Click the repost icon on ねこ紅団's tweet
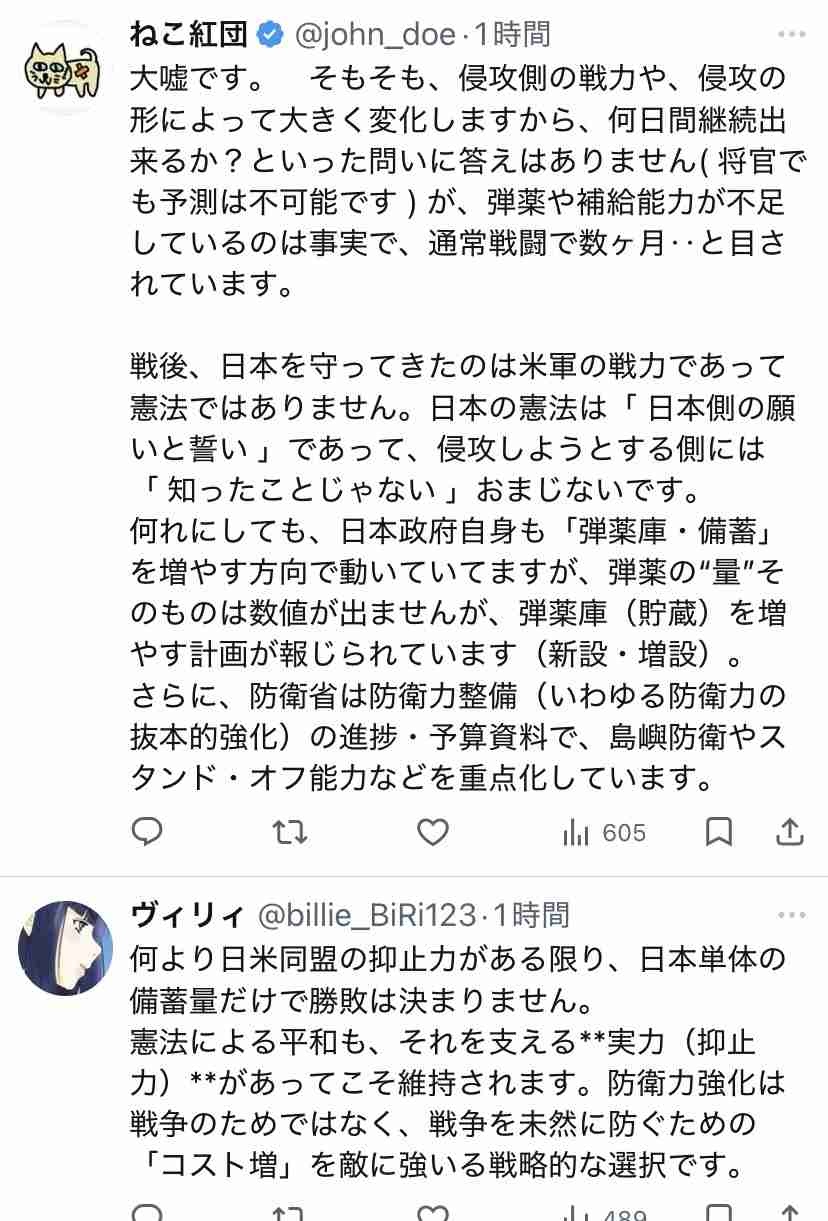828x1221 pixels. [290, 832]
